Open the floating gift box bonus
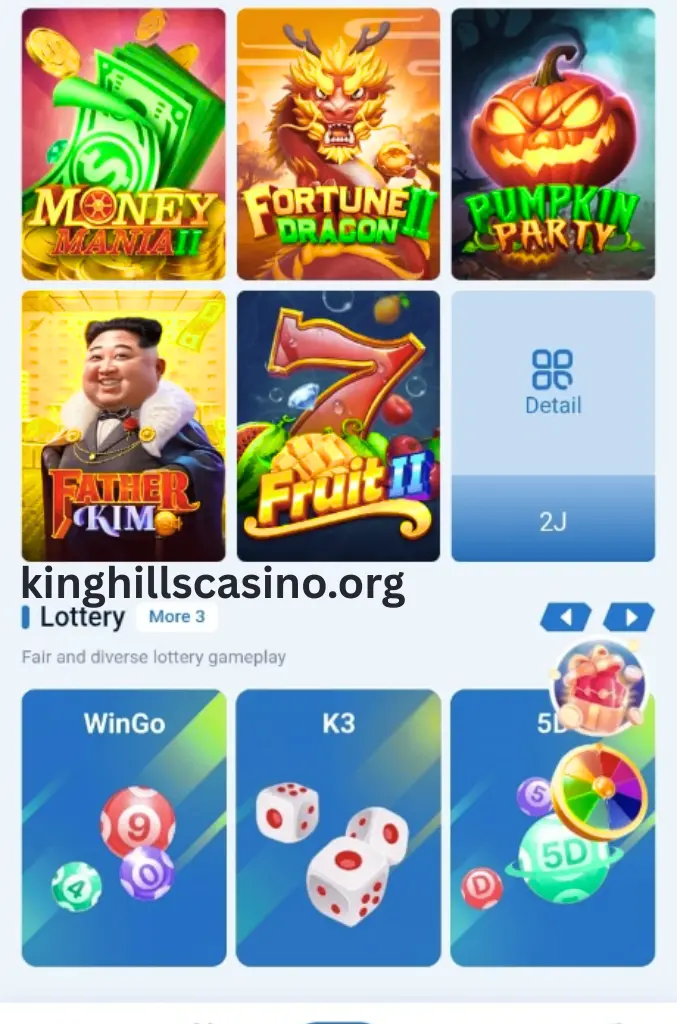677x1024 pixels. click(598, 689)
